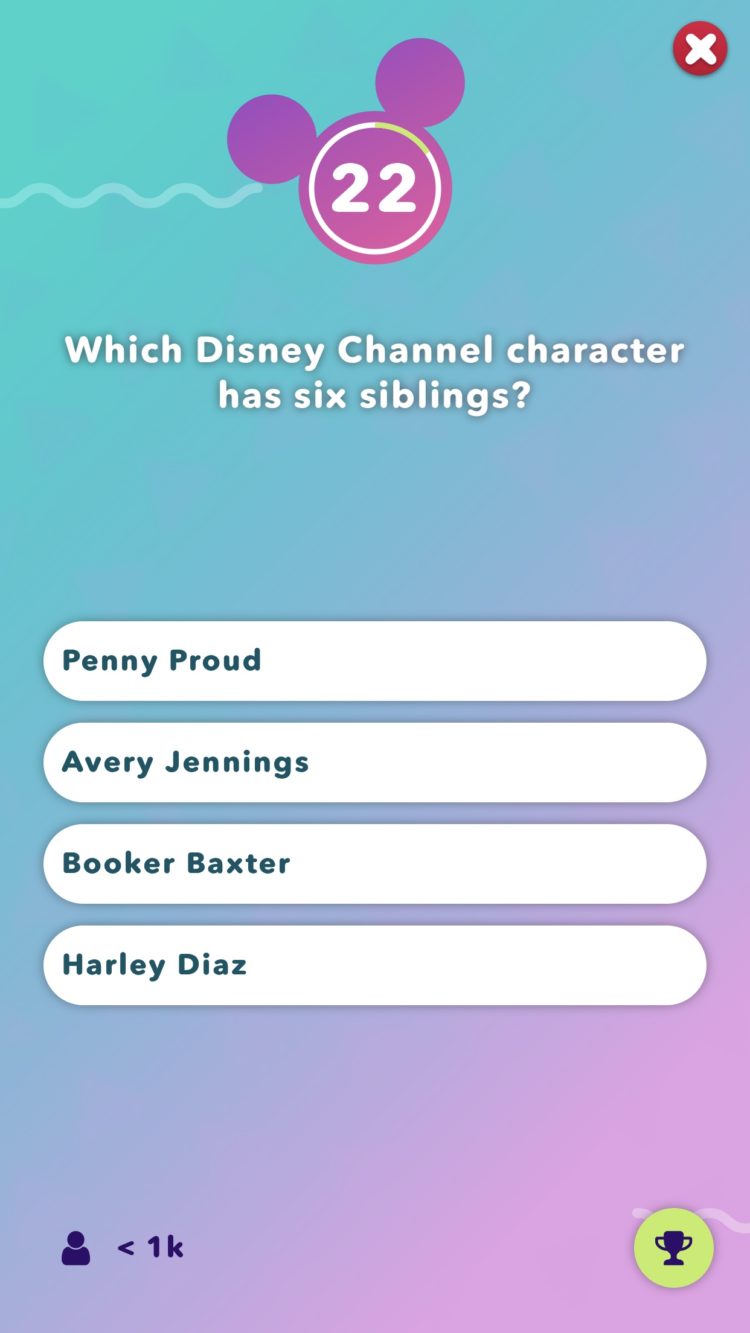Pick Booker Baxter as your answer

click(x=374, y=863)
